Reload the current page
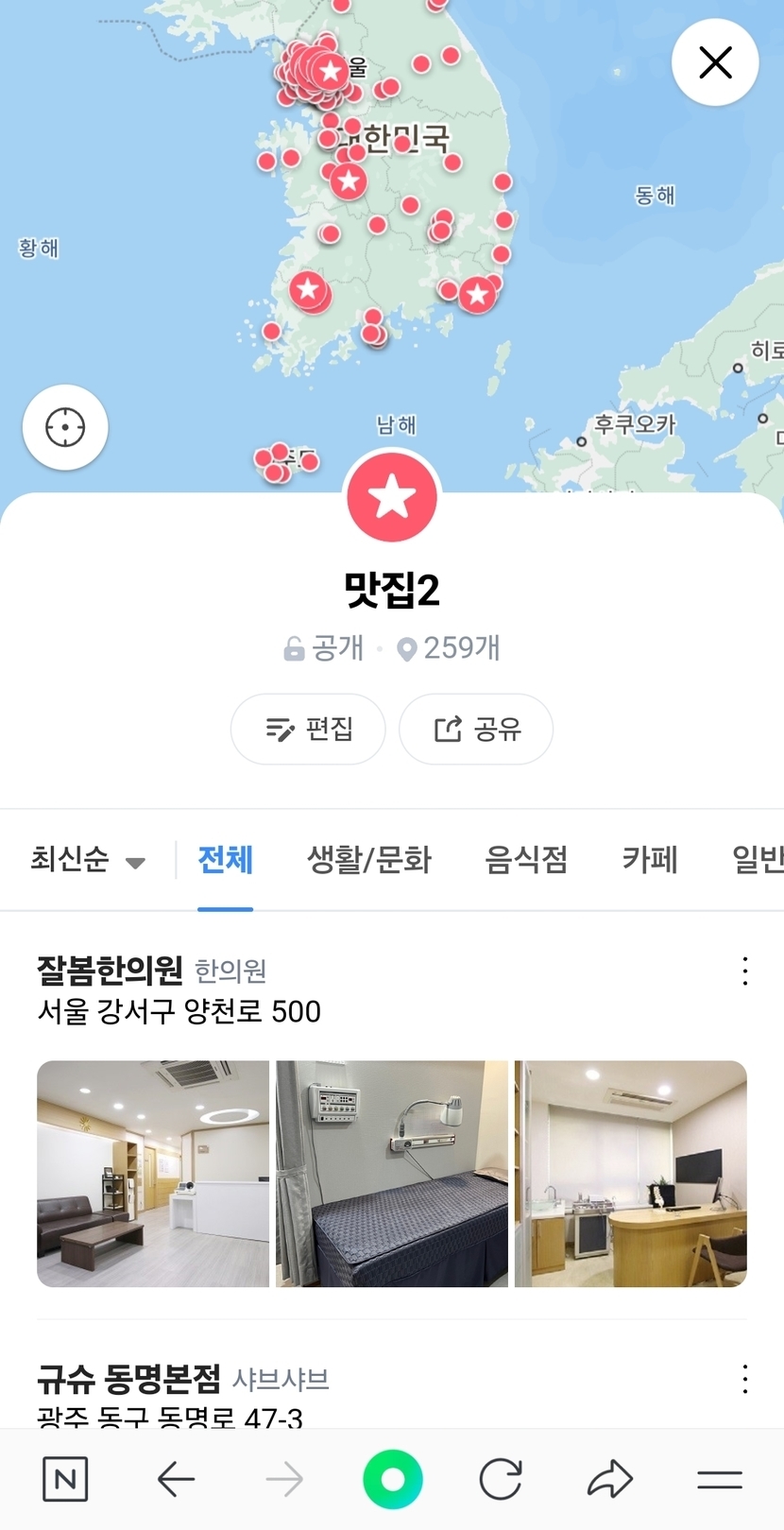 click(501, 1479)
